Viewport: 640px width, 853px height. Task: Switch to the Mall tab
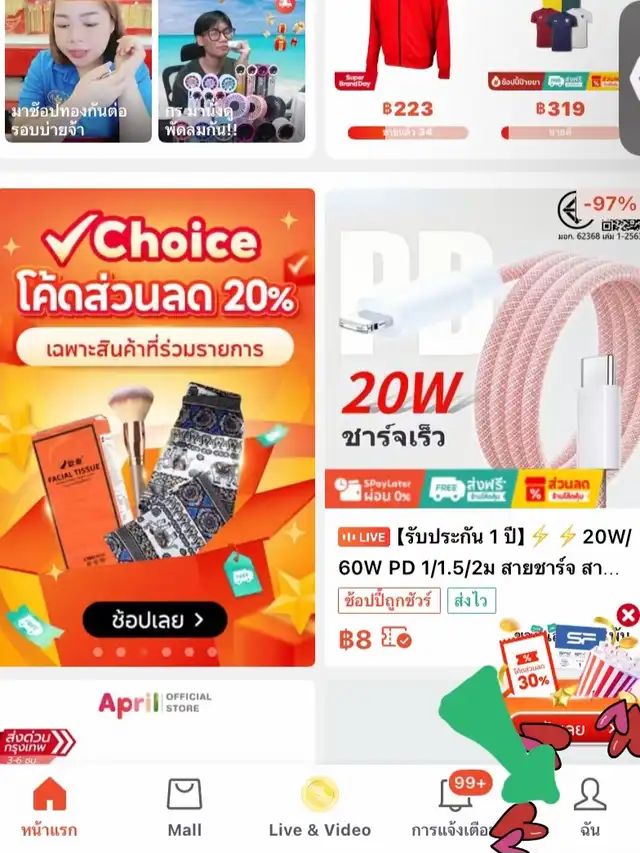coord(184,807)
